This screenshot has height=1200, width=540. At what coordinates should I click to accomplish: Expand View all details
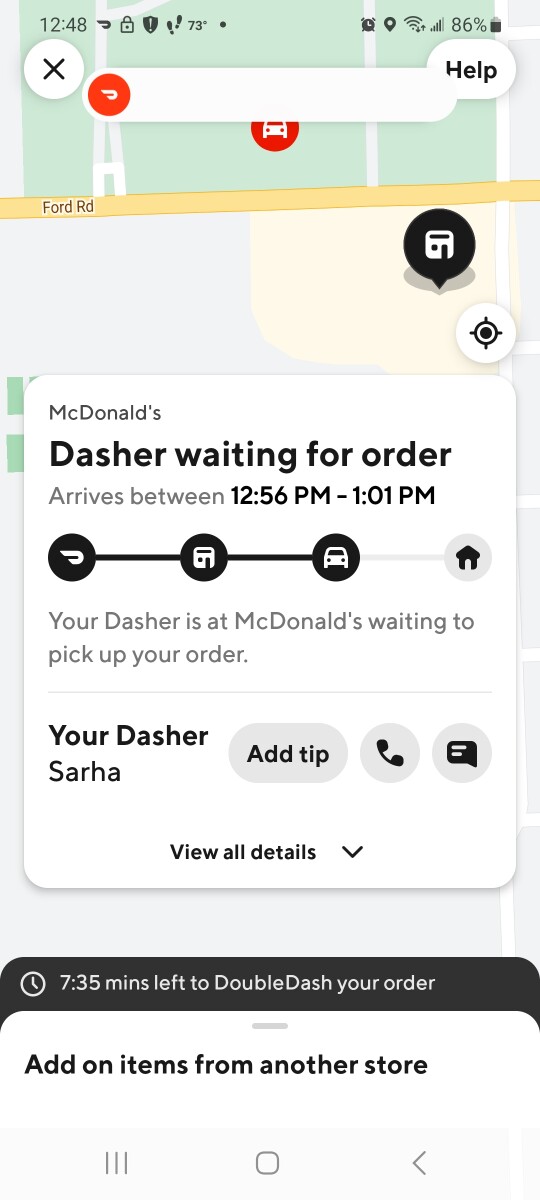click(268, 852)
